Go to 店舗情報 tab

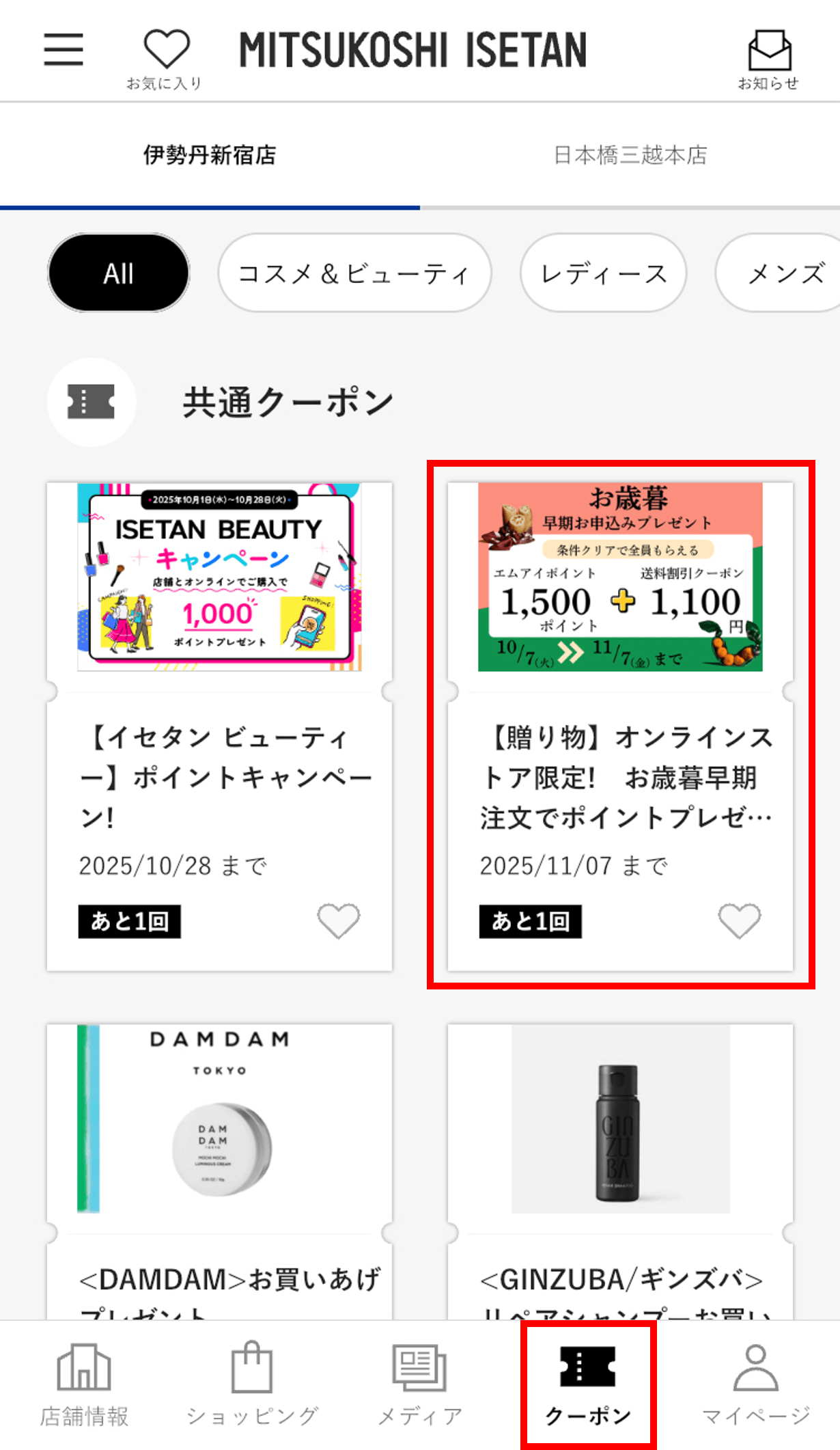(84, 1384)
